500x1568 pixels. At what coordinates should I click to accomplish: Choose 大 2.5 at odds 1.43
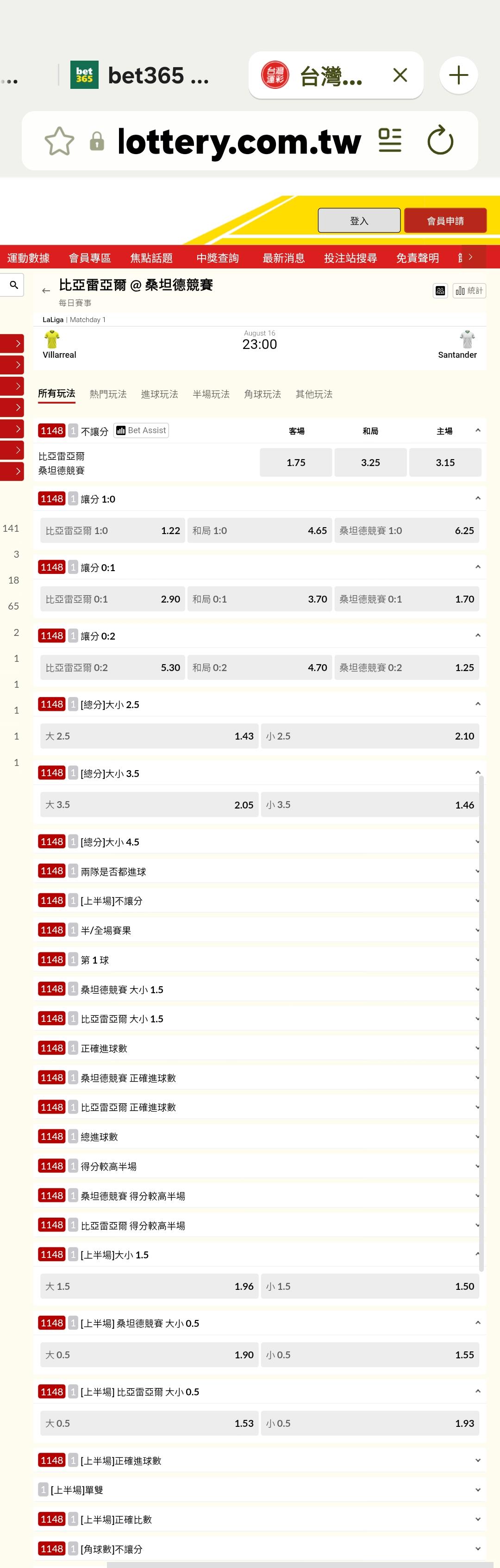pyautogui.click(x=149, y=736)
